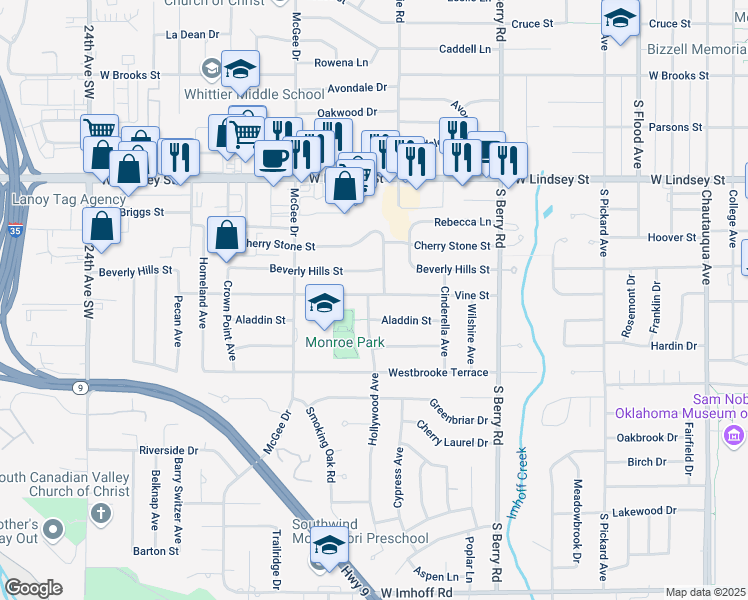Open the shopping bag marker on Cherry Stone St
Screen dimensions: 748x600
click(227, 236)
